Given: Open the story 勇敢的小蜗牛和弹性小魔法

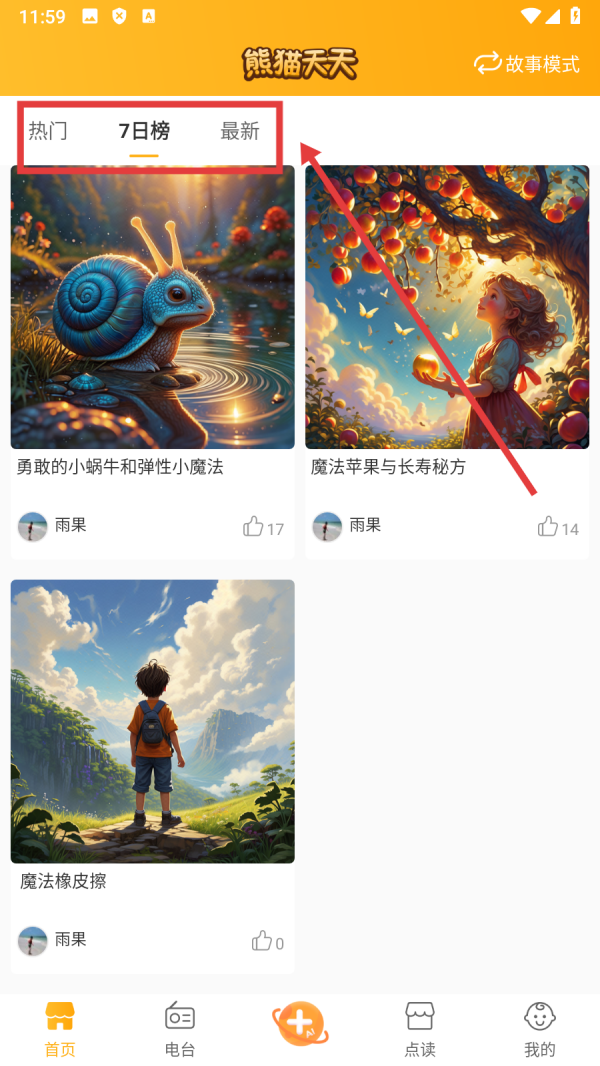Looking at the screenshot, I should click(153, 307).
